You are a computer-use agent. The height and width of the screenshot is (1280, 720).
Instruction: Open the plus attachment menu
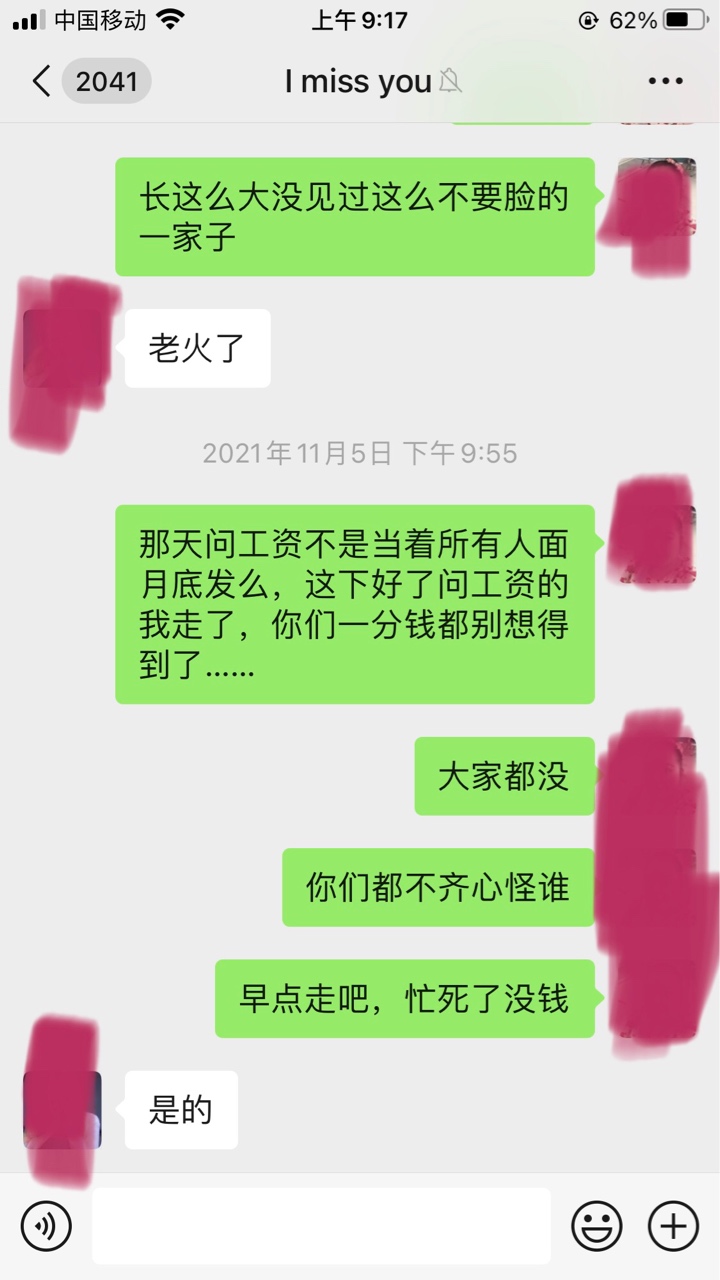click(673, 1225)
